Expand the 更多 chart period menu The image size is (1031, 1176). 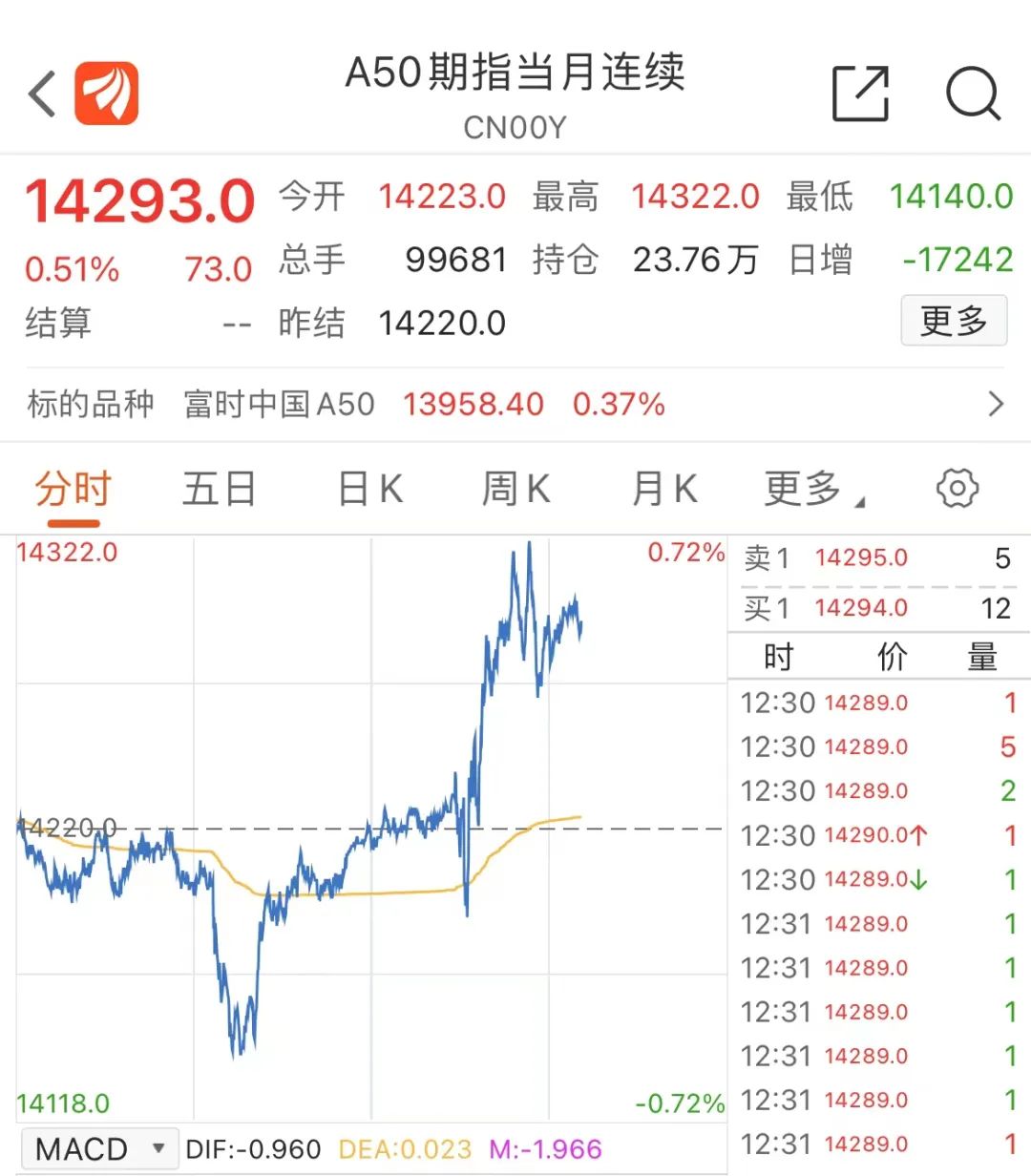click(805, 488)
